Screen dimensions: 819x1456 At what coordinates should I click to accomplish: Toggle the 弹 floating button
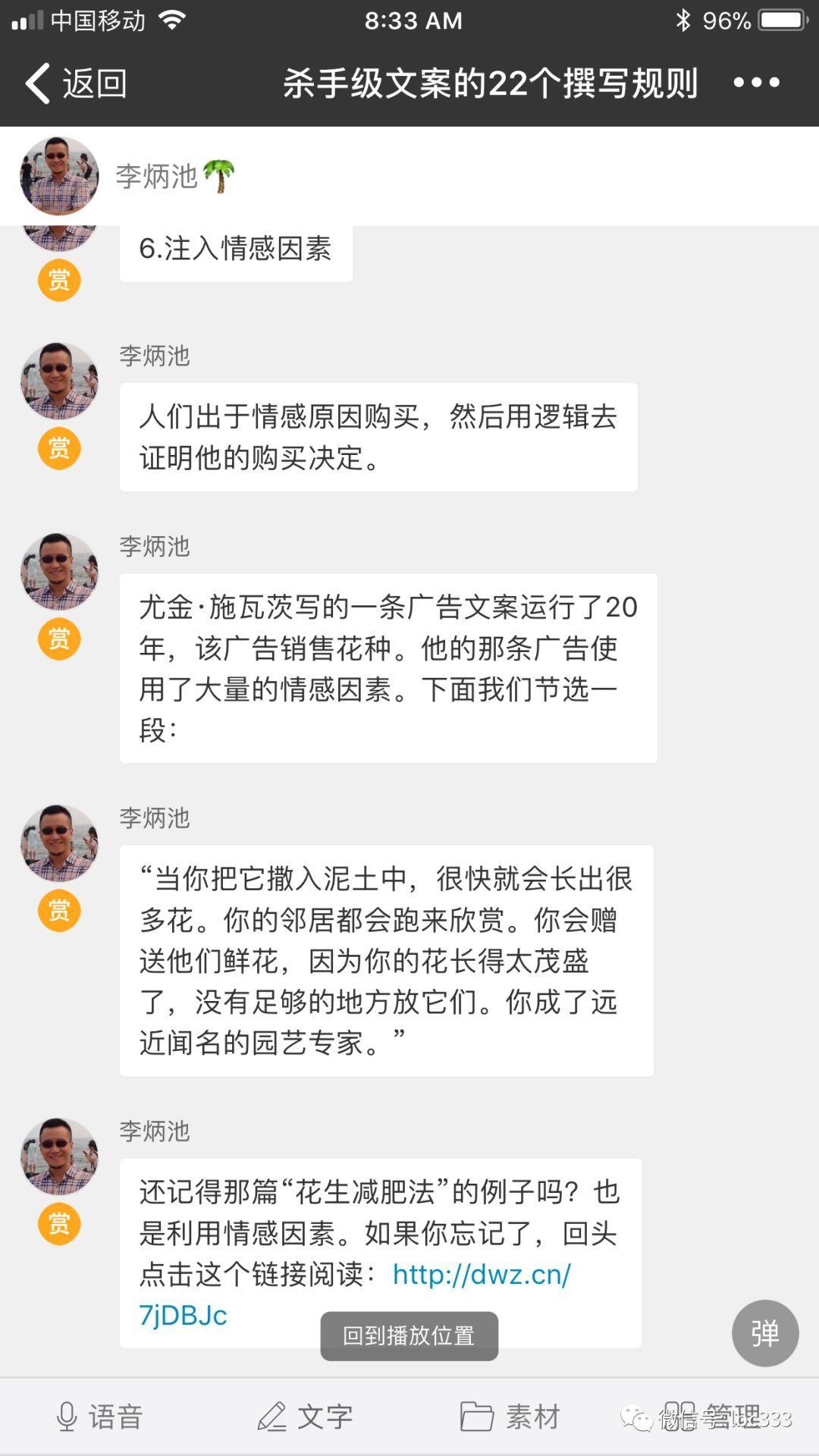point(764,1333)
